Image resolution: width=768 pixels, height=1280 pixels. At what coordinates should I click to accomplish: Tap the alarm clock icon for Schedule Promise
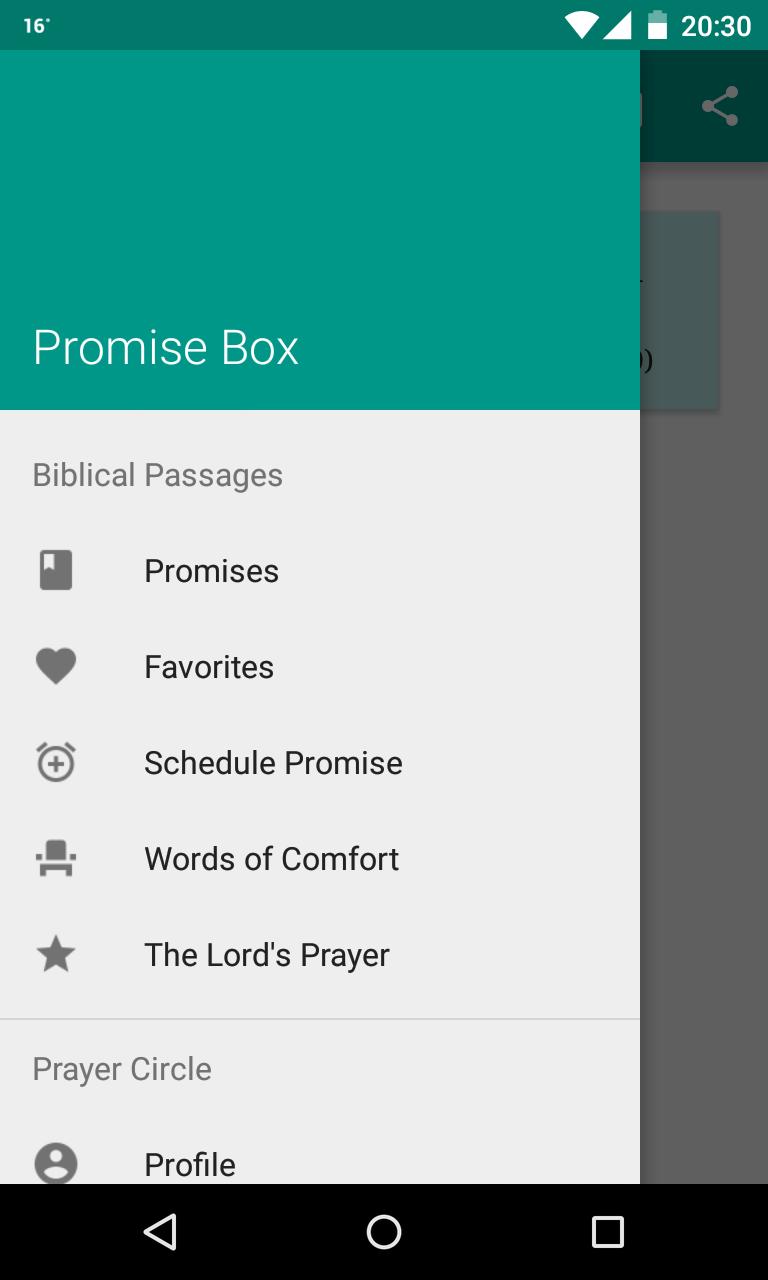(56, 761)
